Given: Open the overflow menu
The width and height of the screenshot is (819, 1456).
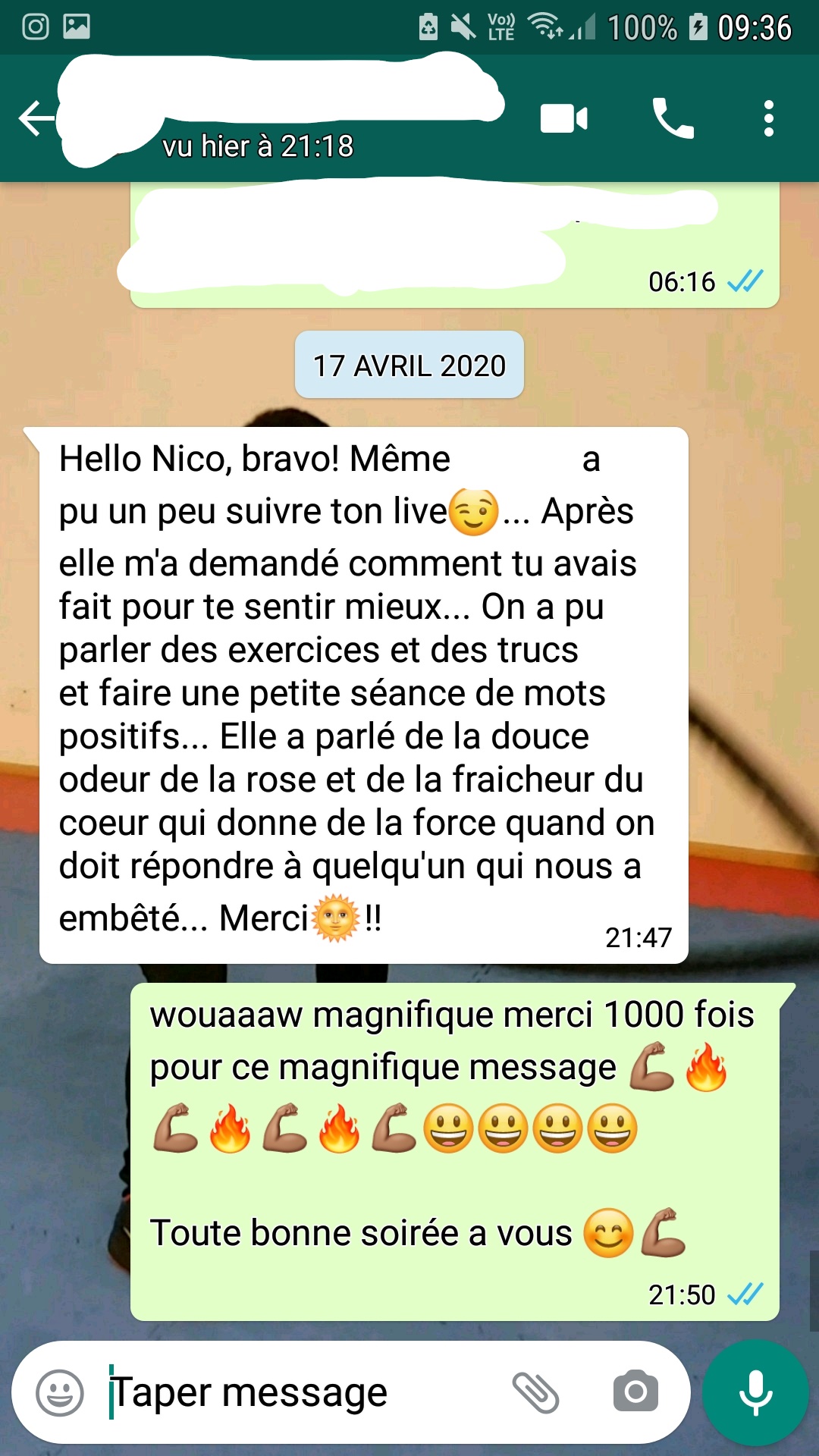Looking at the screenshot, I should coord(768,119).
